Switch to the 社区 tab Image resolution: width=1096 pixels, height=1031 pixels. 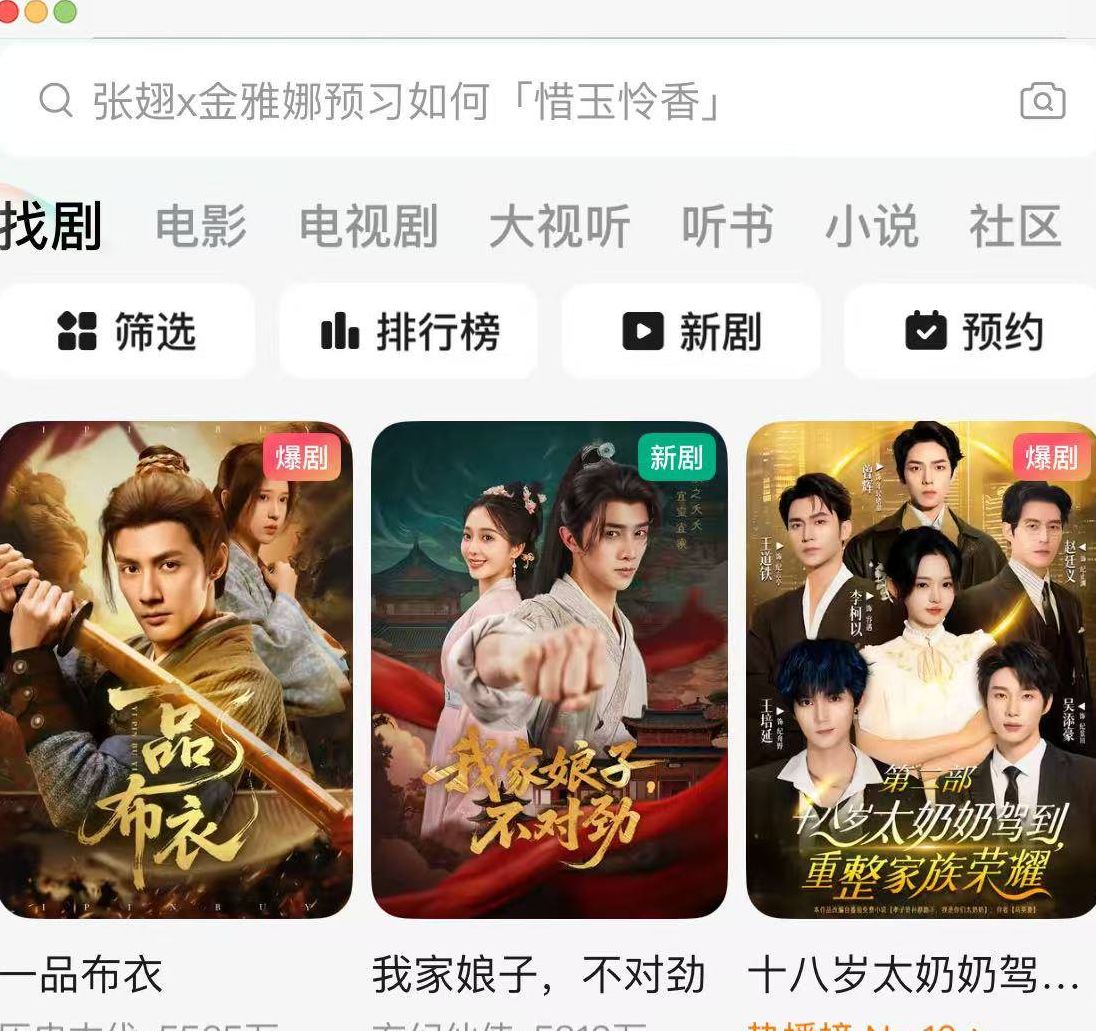click(1014, 227)
